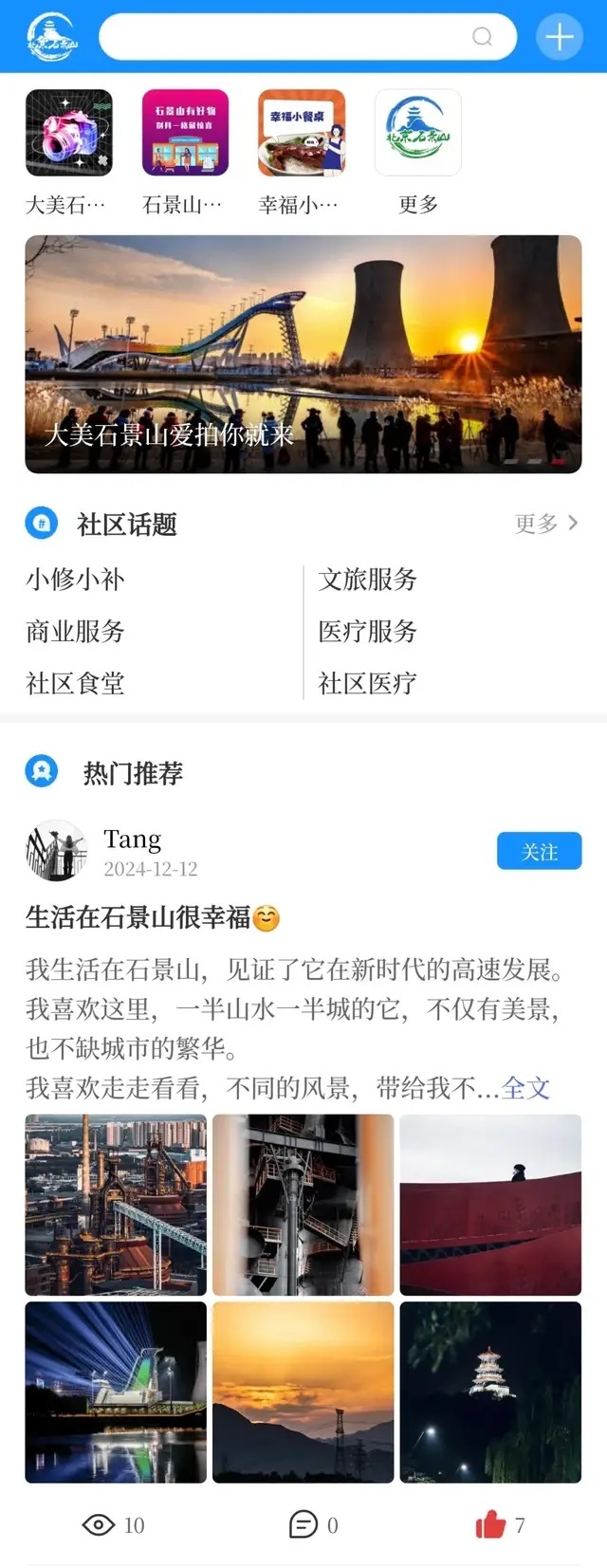
Task: Open the 石景山… shortcut icon
Action: tap(185, 133)
